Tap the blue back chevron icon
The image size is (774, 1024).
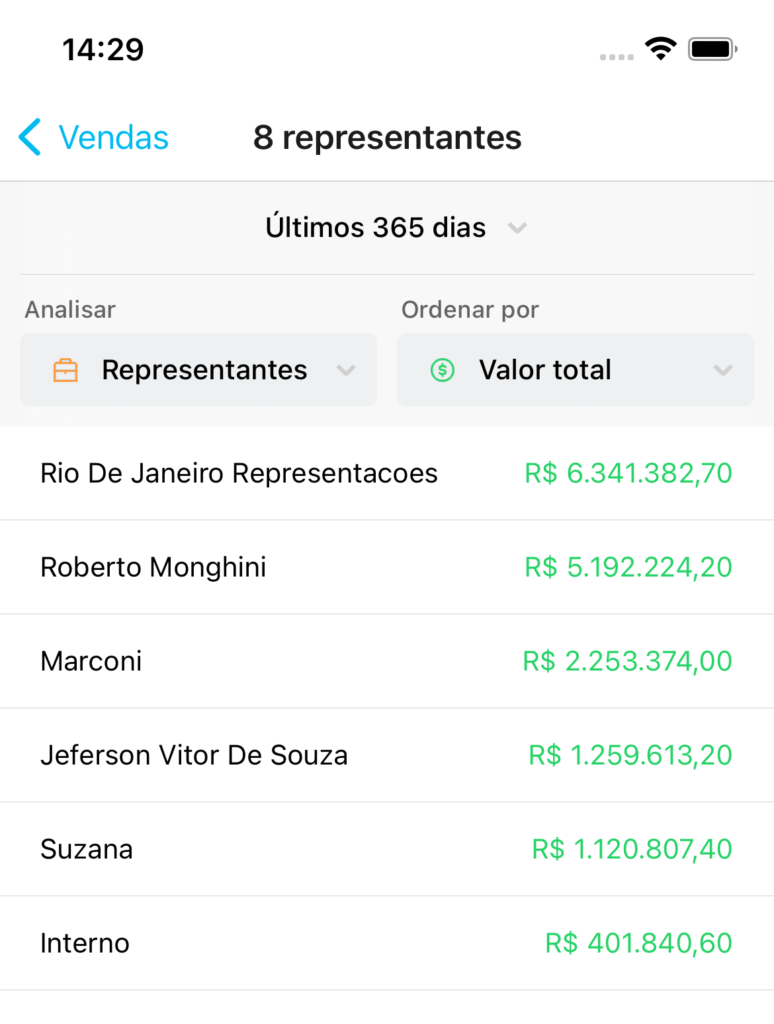coord(28,137)
